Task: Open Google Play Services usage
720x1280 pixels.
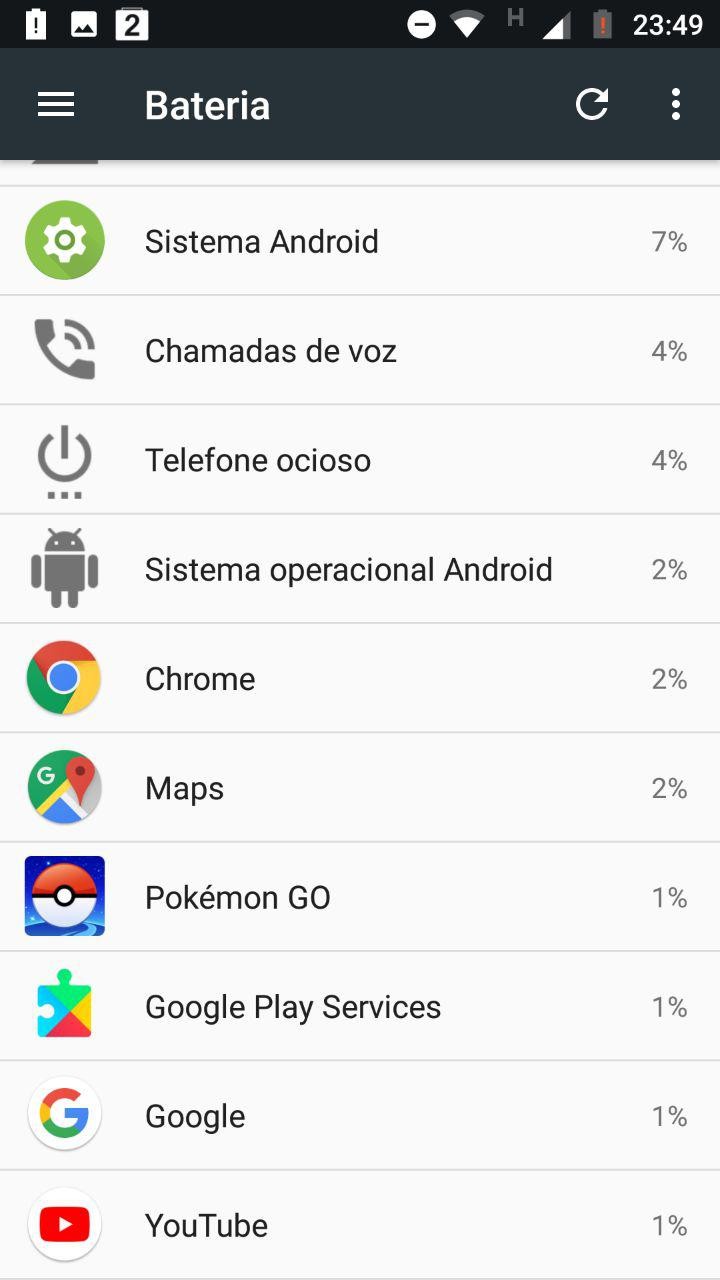Action: [360, 1006]
